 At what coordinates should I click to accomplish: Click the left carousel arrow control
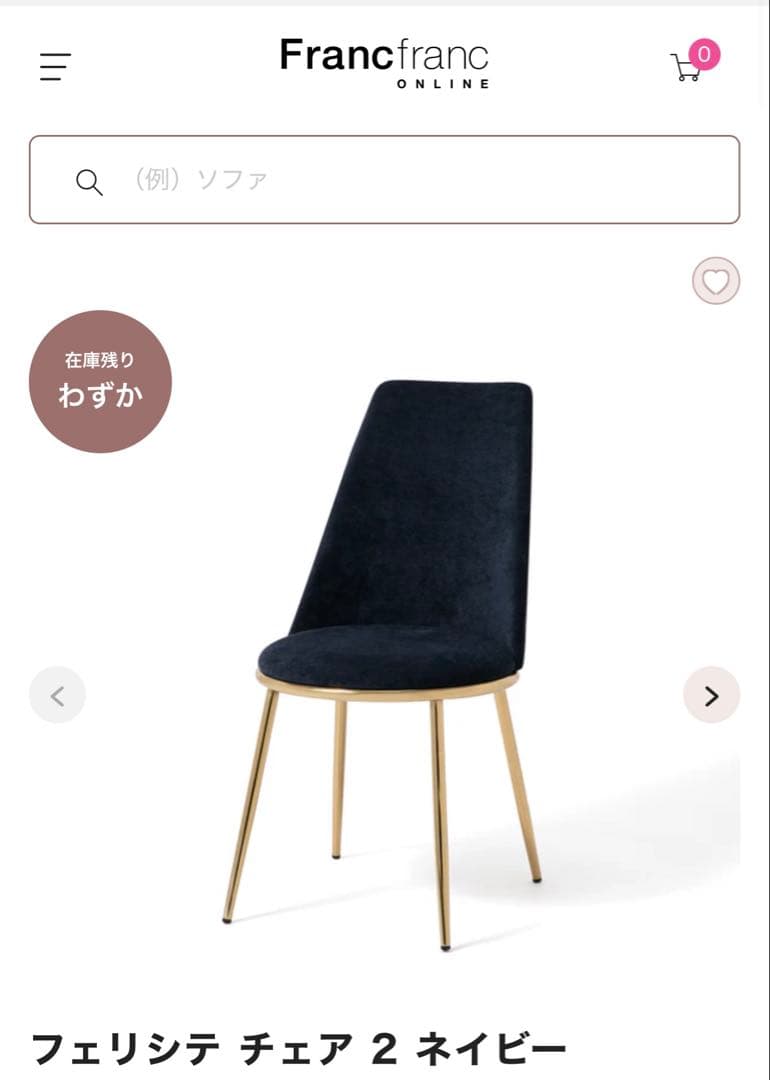(57, 693)
